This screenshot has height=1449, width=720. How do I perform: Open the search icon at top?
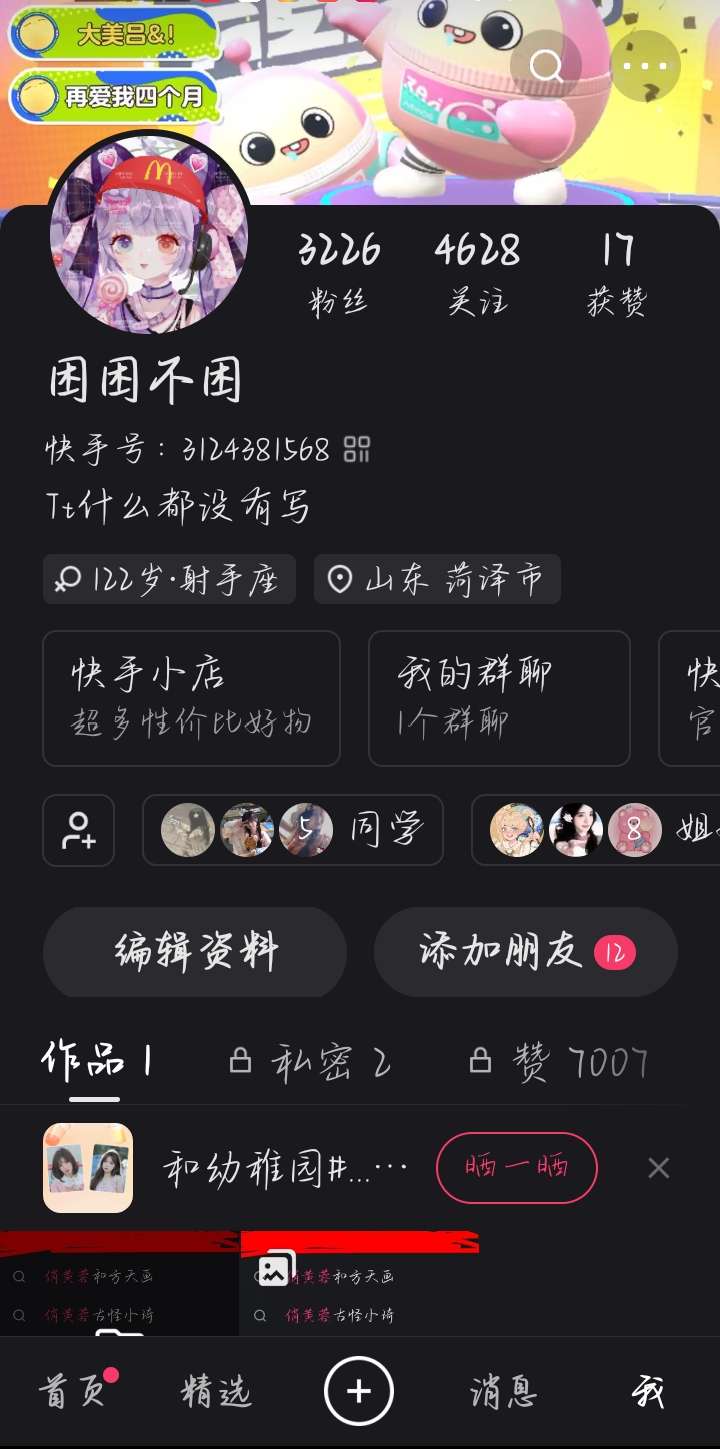pos(546,66)
